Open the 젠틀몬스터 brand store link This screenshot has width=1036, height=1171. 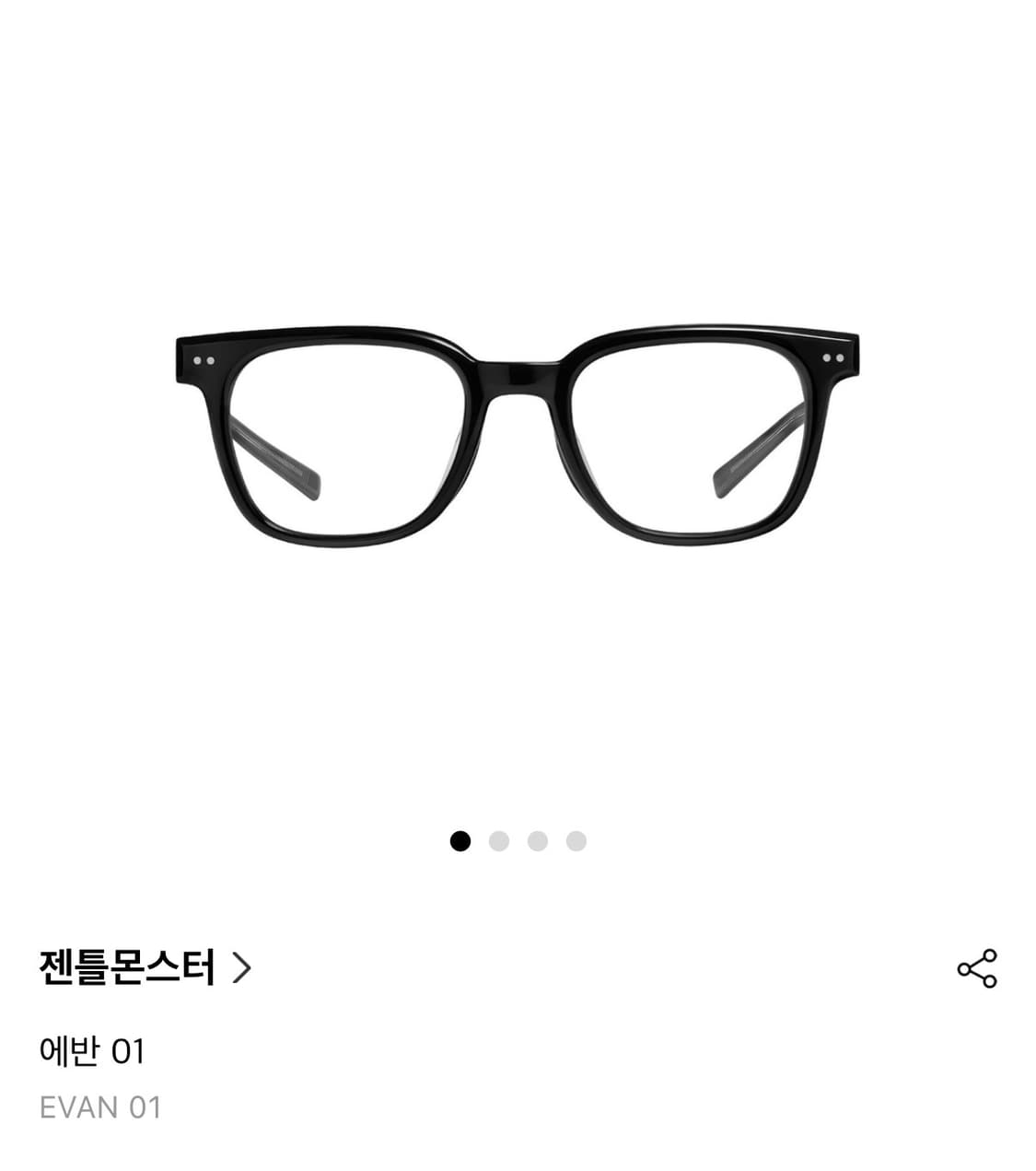coord(129,966)
